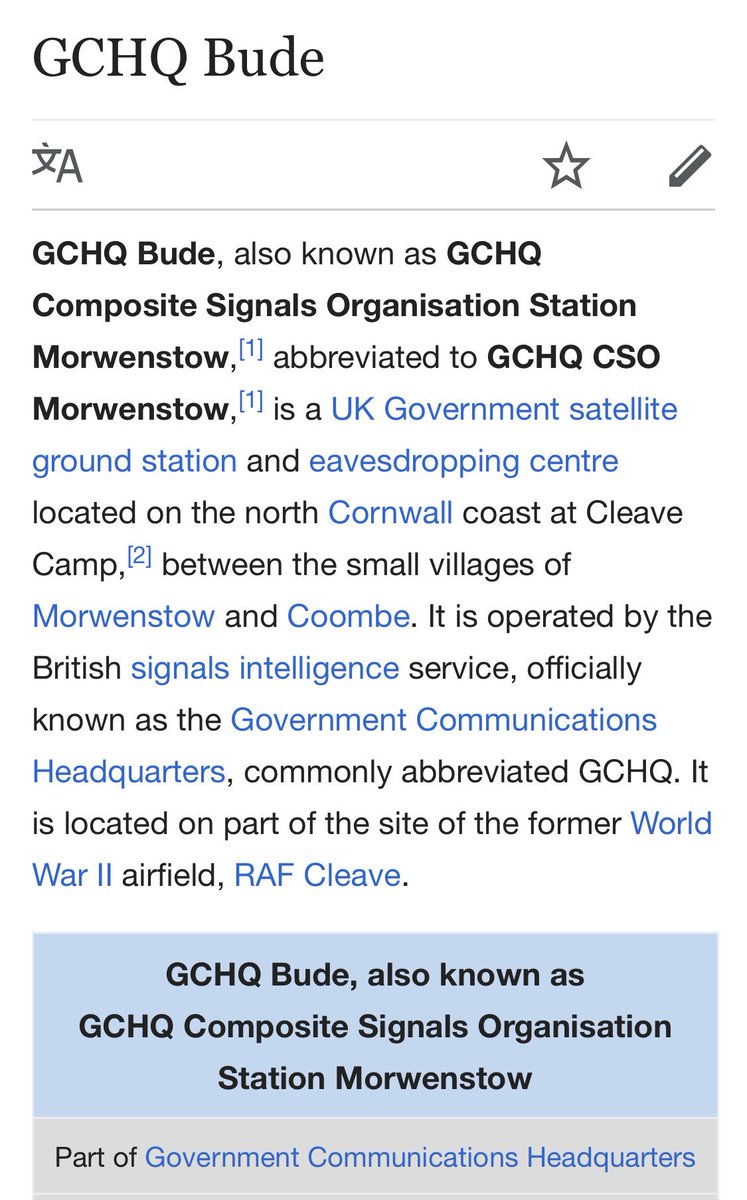Open the Morwenstow village link
The width and height of the screenshot is (747, 1200).
tap(124, 615)
